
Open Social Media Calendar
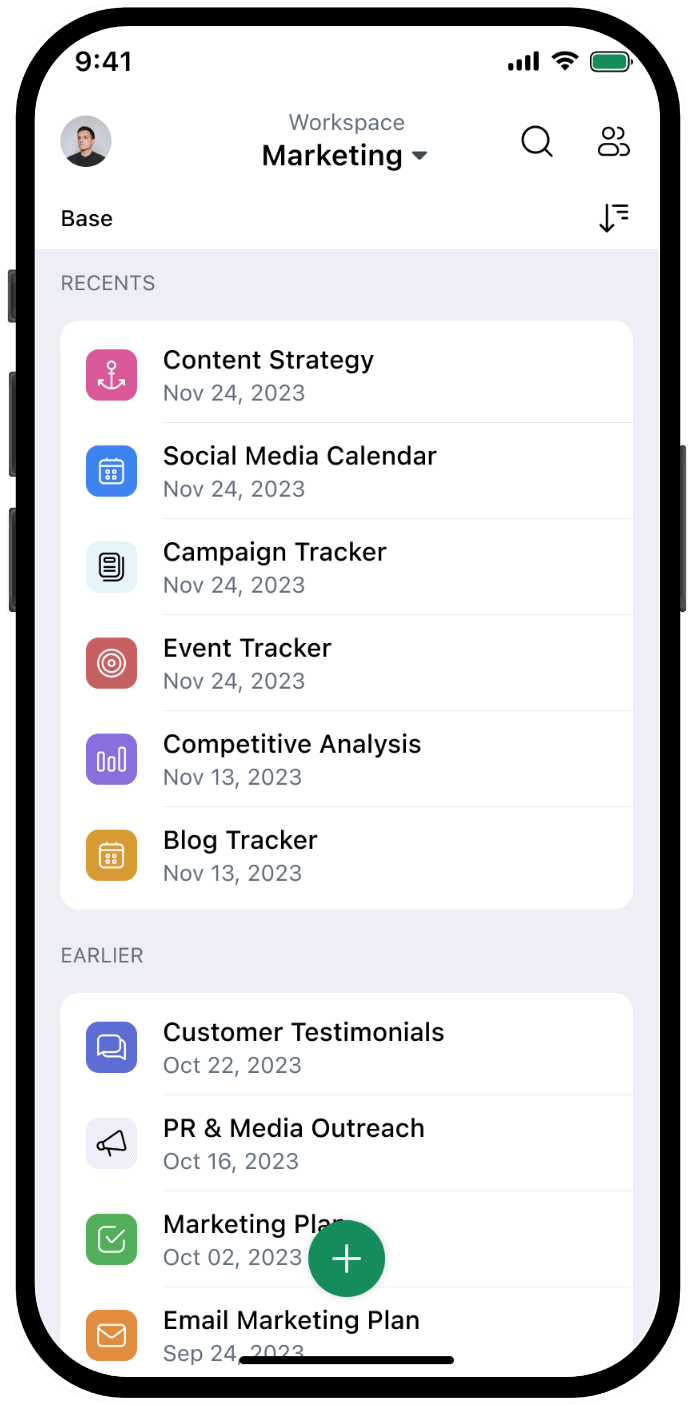(299, 471)
